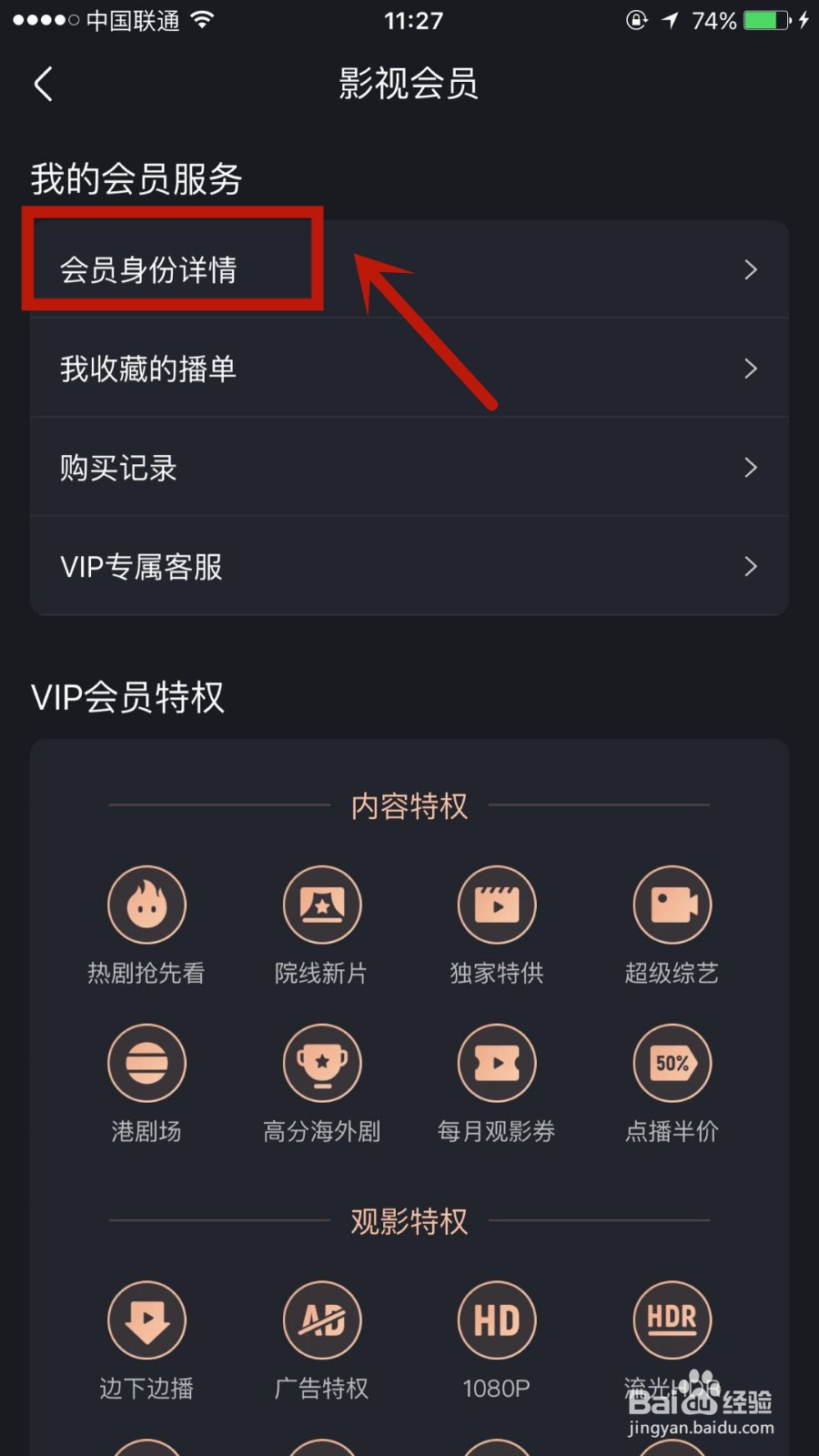Open the 港剧场 Hong Kong drama icon
This screenshot has height=1456, width=819.
point(147,1063)
